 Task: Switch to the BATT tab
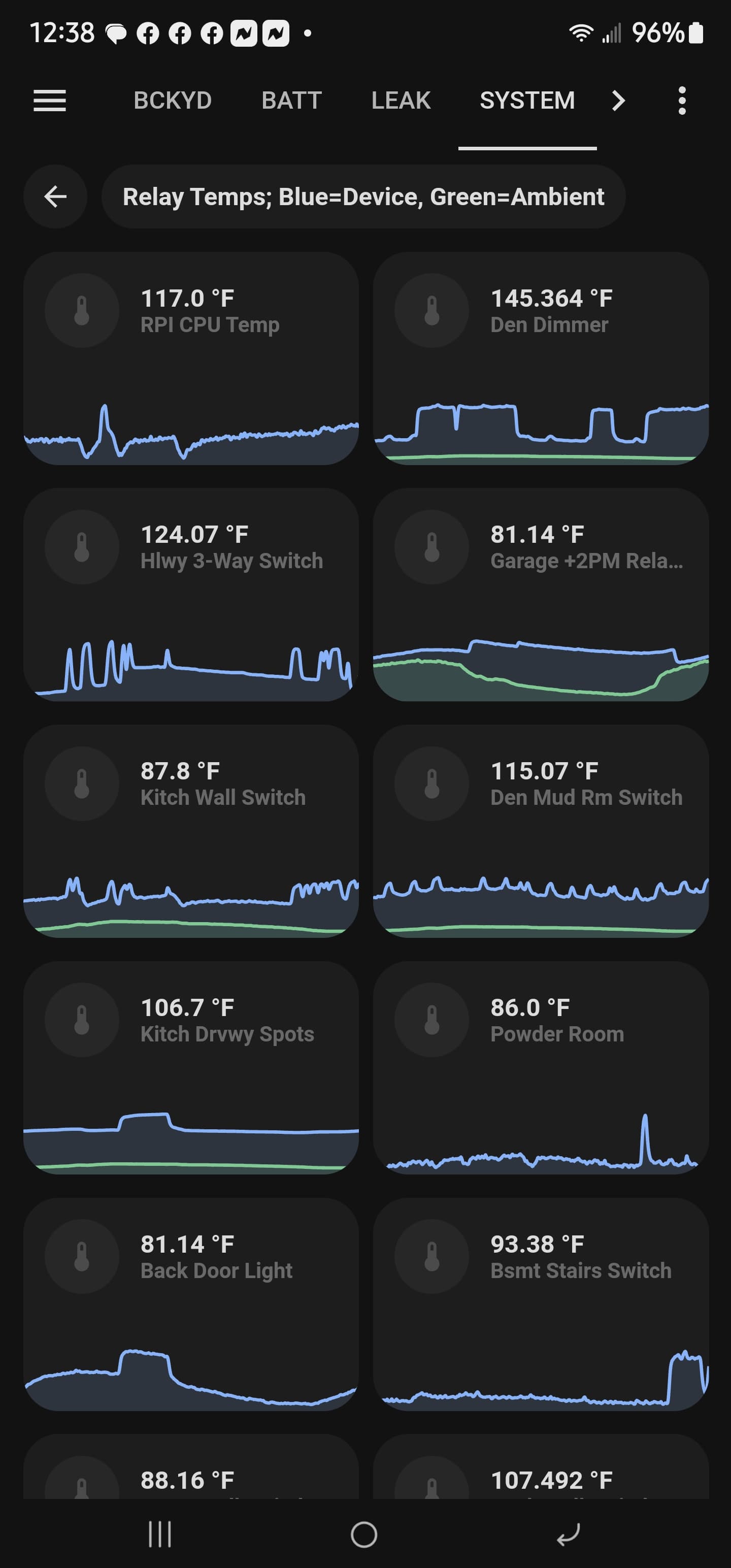291,101
